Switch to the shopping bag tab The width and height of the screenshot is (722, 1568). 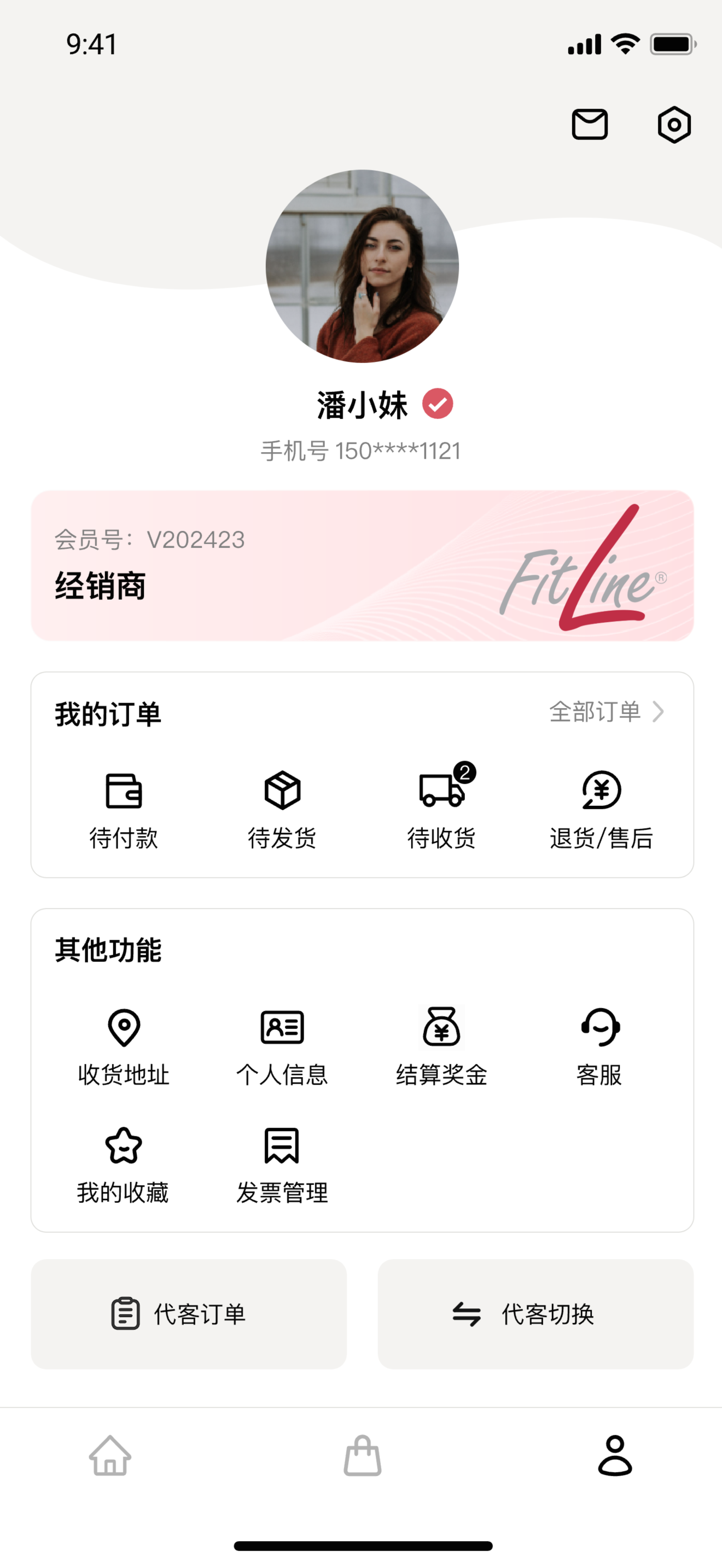362,1455
